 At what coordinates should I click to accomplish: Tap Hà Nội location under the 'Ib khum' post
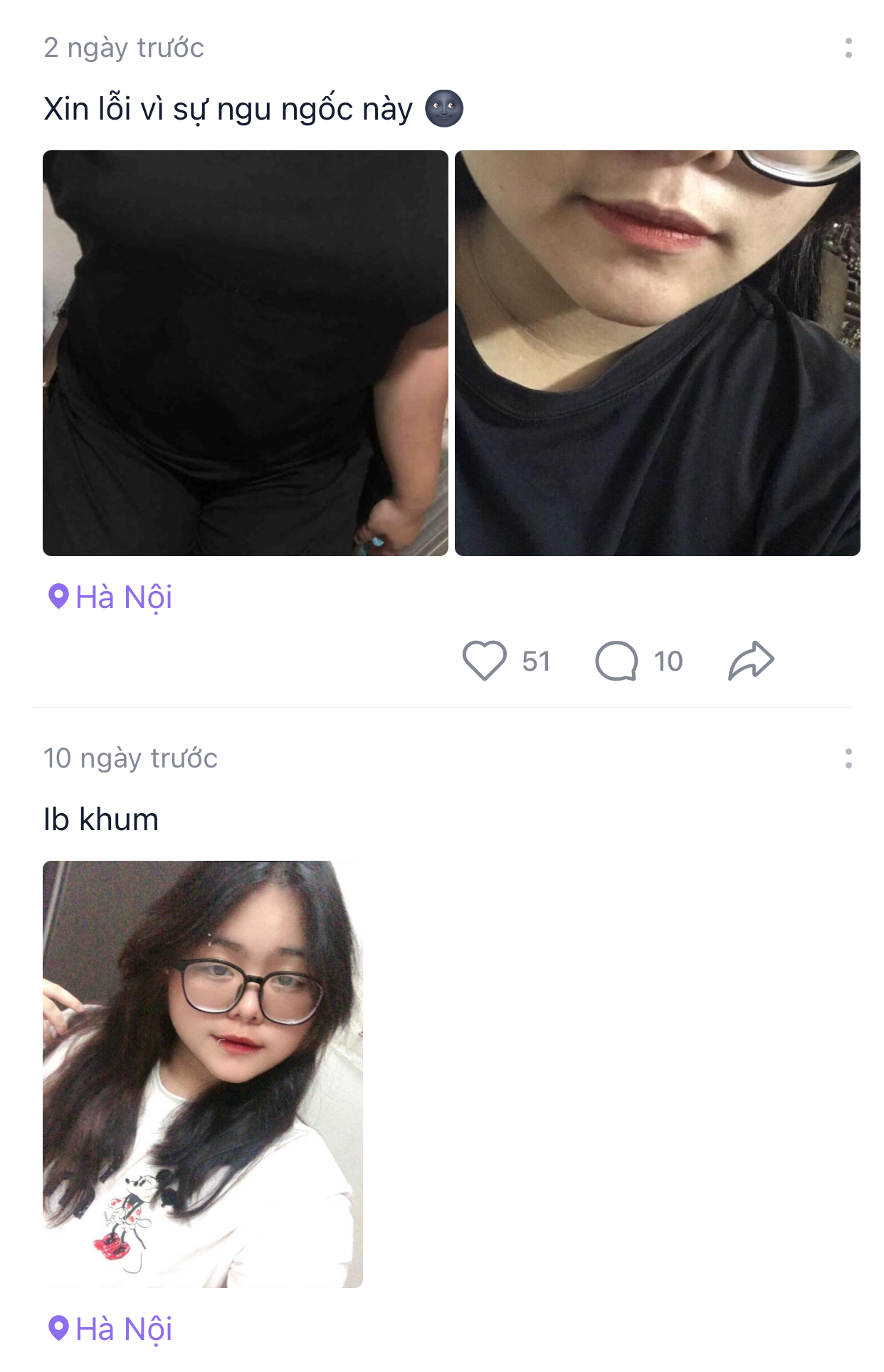[x=111, y=1329]
